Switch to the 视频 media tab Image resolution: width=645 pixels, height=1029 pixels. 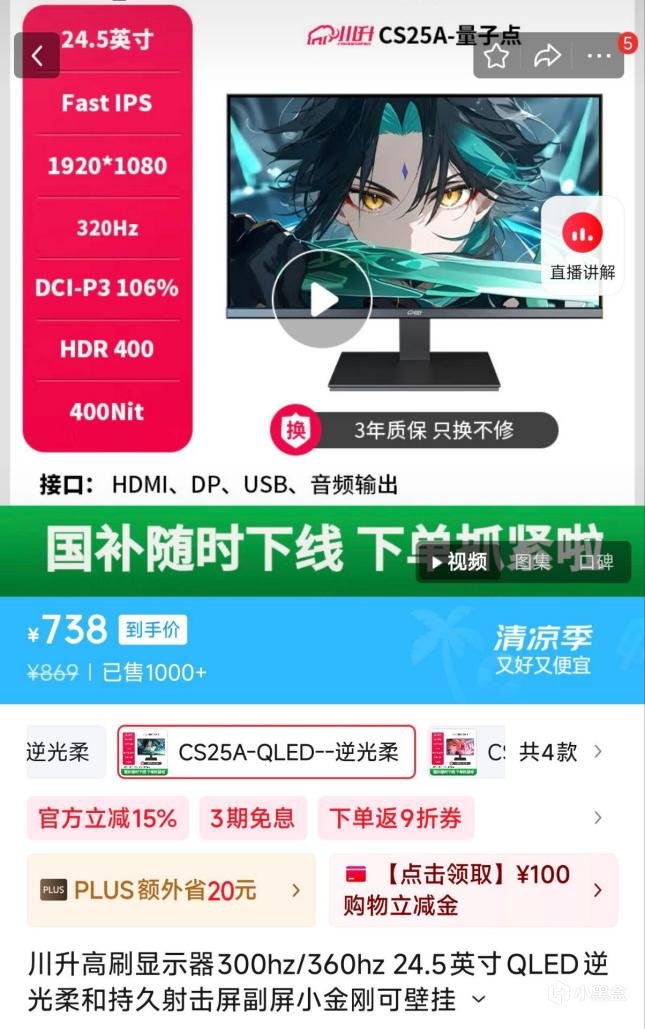pos(459,562)
